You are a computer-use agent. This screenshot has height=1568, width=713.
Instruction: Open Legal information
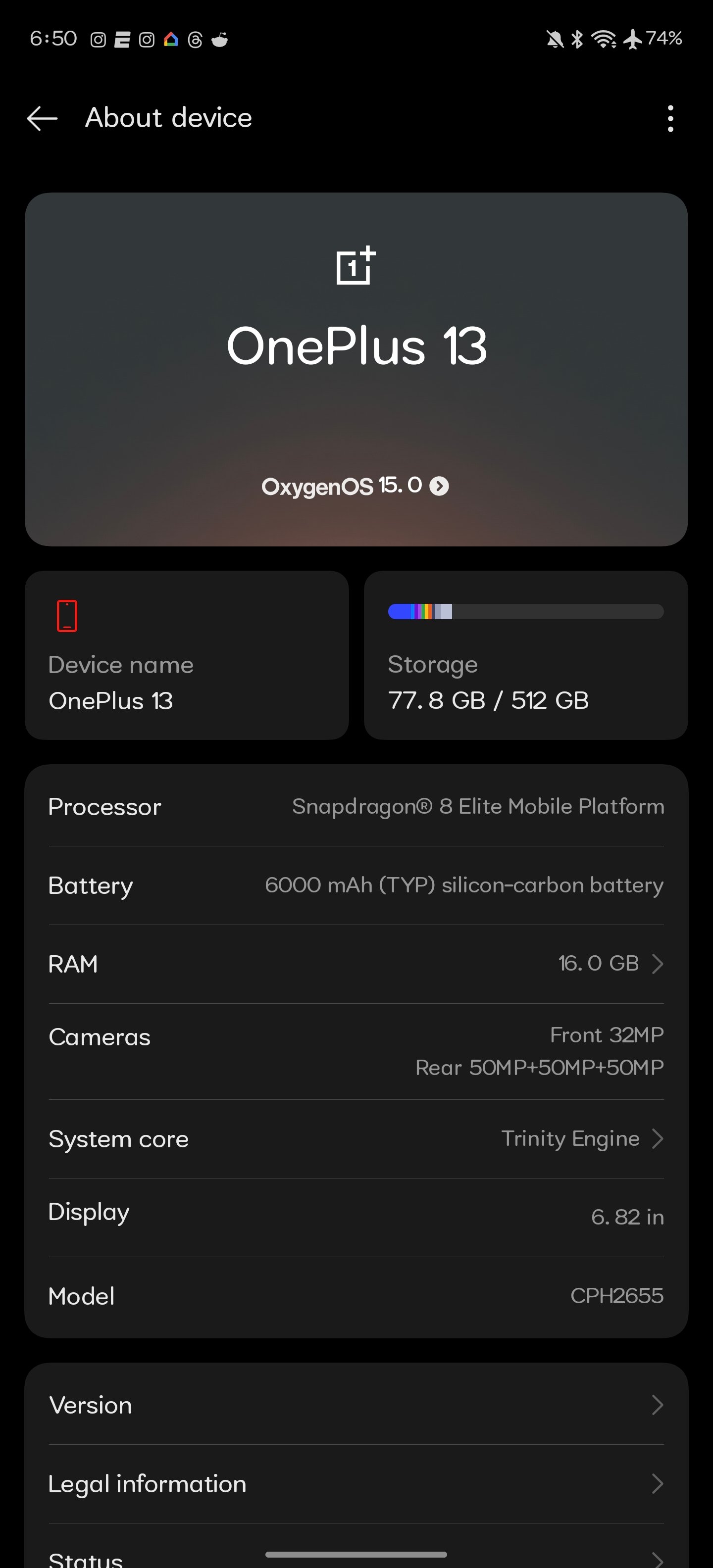click(356, 1484)
